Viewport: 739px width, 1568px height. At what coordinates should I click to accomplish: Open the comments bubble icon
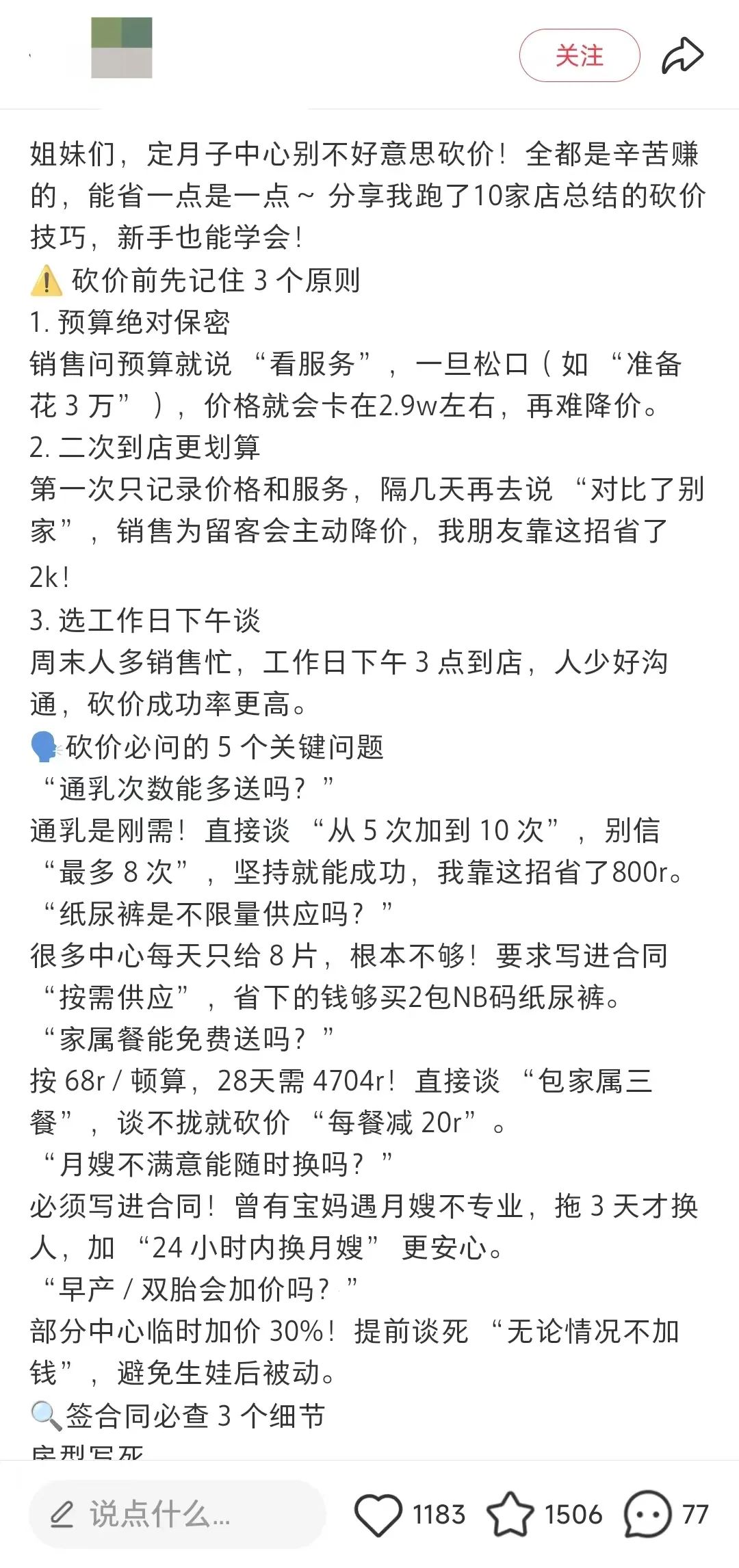tap(647, 1514)
